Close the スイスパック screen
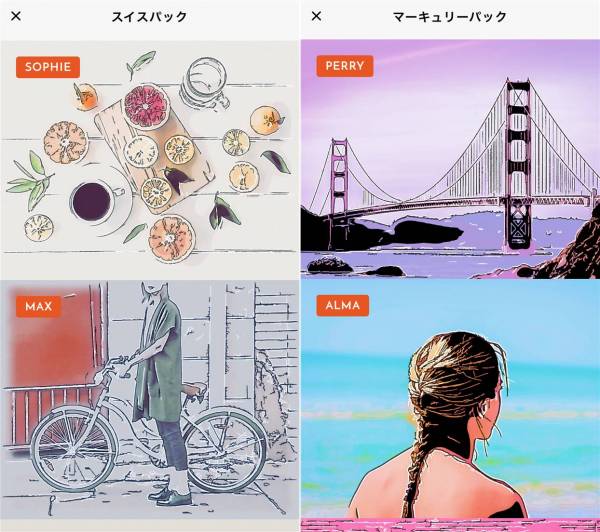The image size is (600, 532). point(15,16)
